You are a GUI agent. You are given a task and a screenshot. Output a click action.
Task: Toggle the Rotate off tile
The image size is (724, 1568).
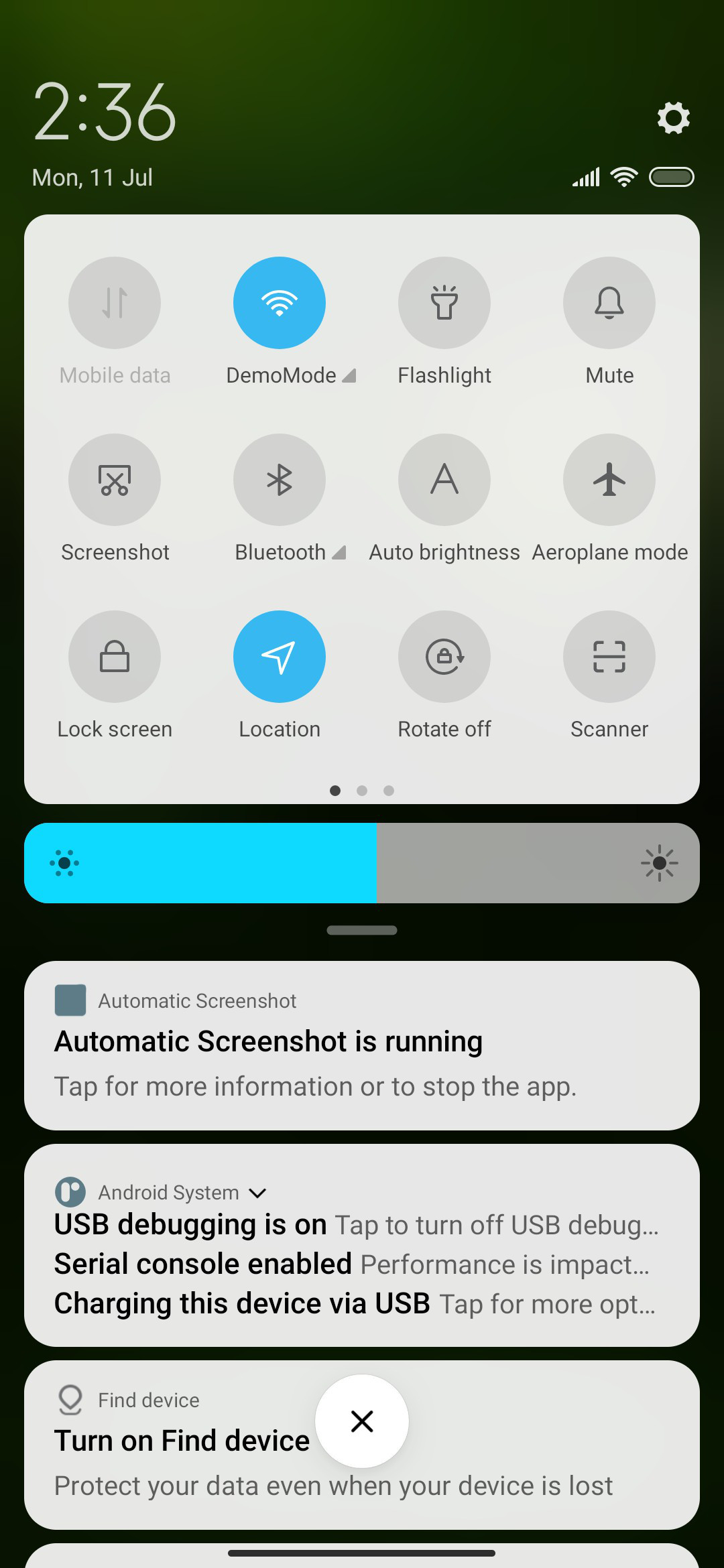pos(444,657)
